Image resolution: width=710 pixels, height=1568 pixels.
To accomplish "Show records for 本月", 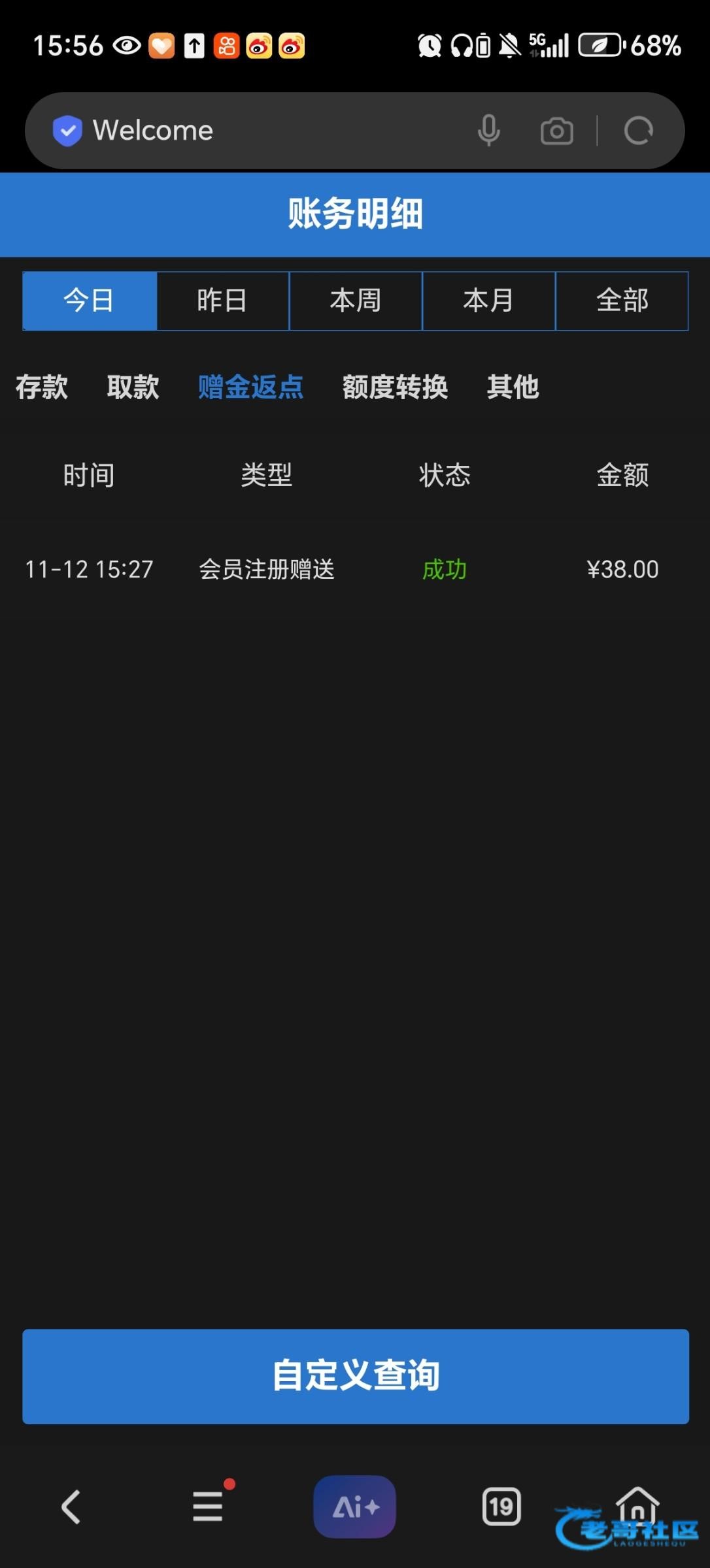I will coord(488,301).
